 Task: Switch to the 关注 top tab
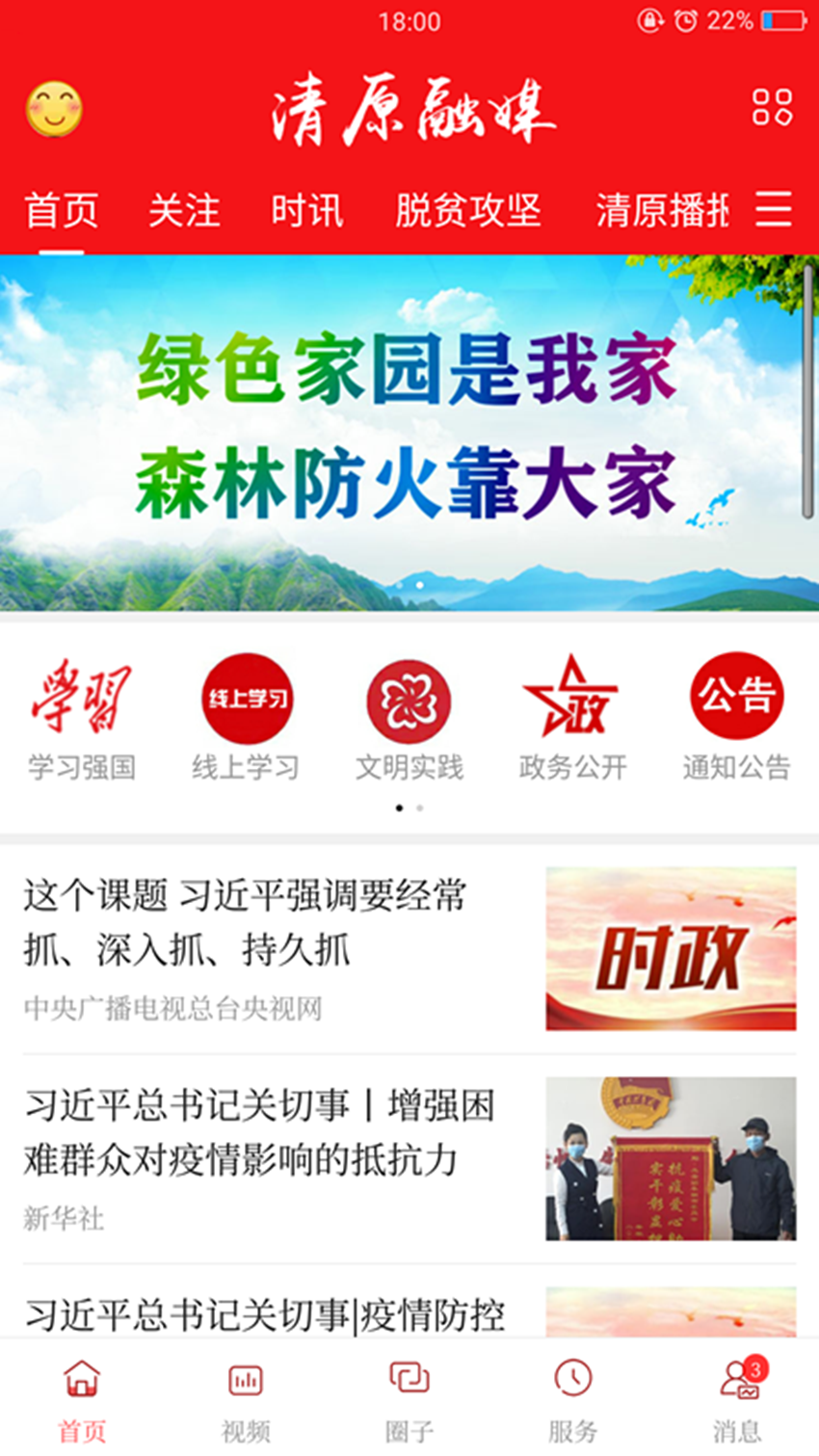184,210
